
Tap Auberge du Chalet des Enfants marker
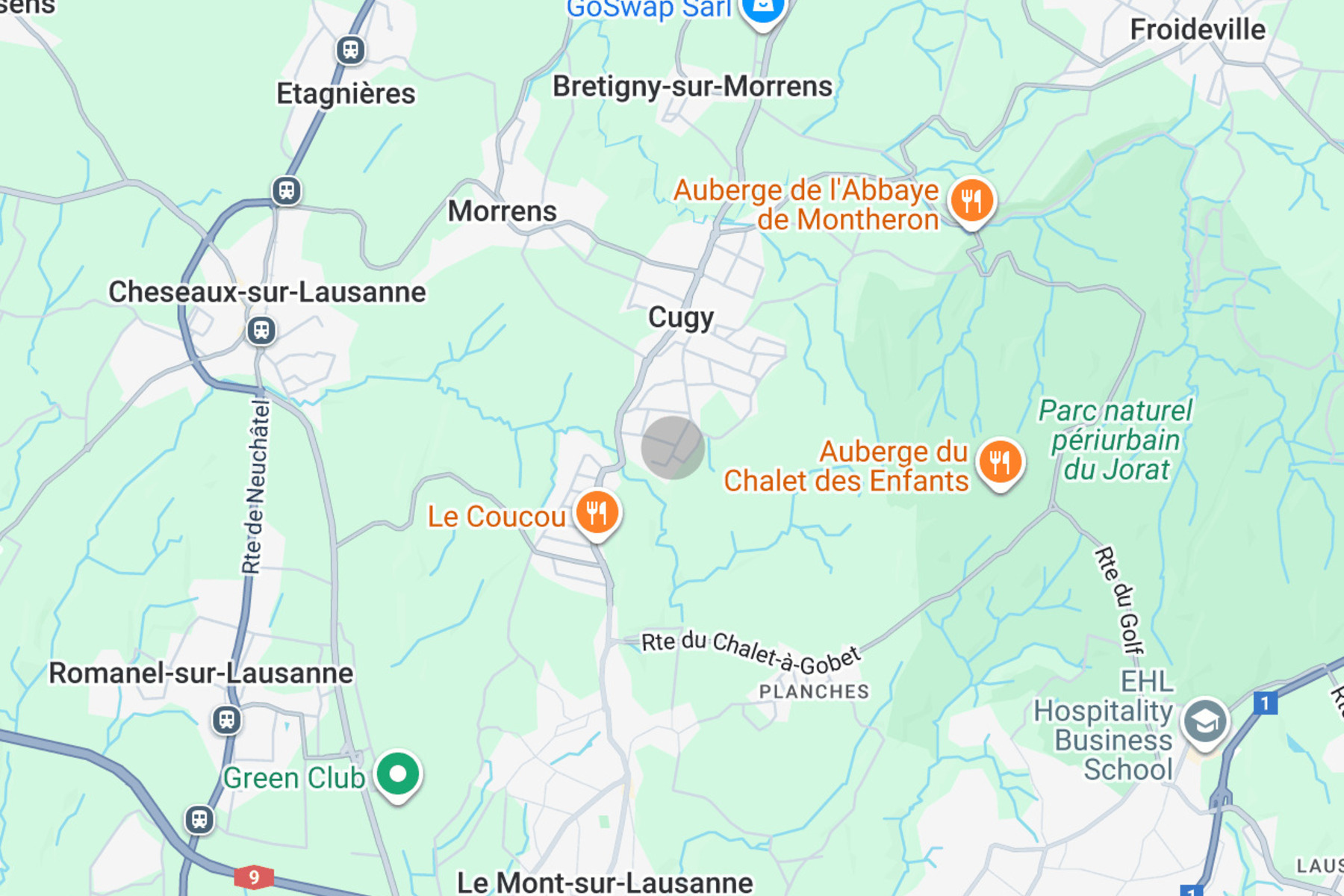1000,462
